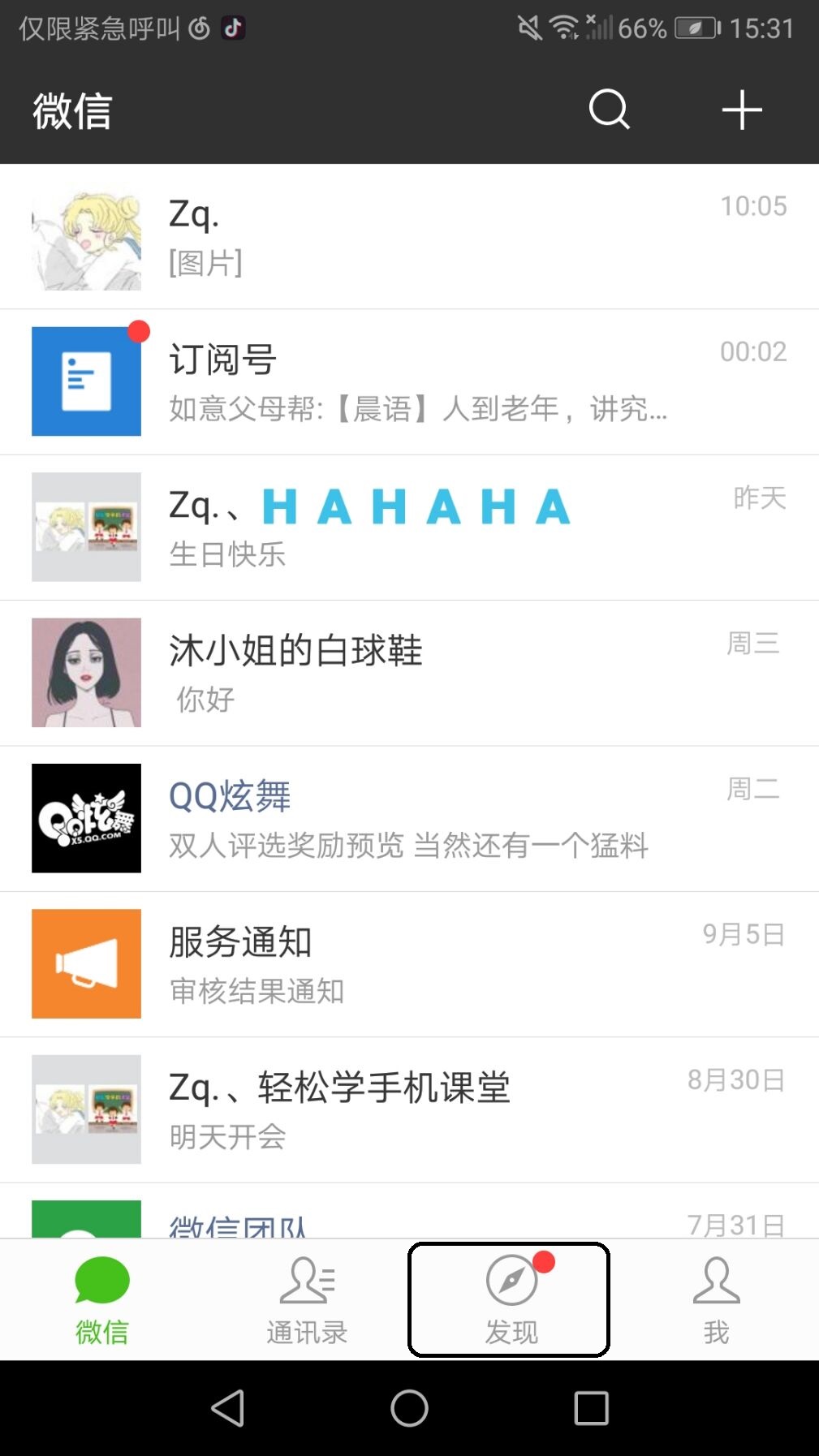
Task: Open 沐小姐的白球鞋's profile avatar
Action: [x=86, y=672]
